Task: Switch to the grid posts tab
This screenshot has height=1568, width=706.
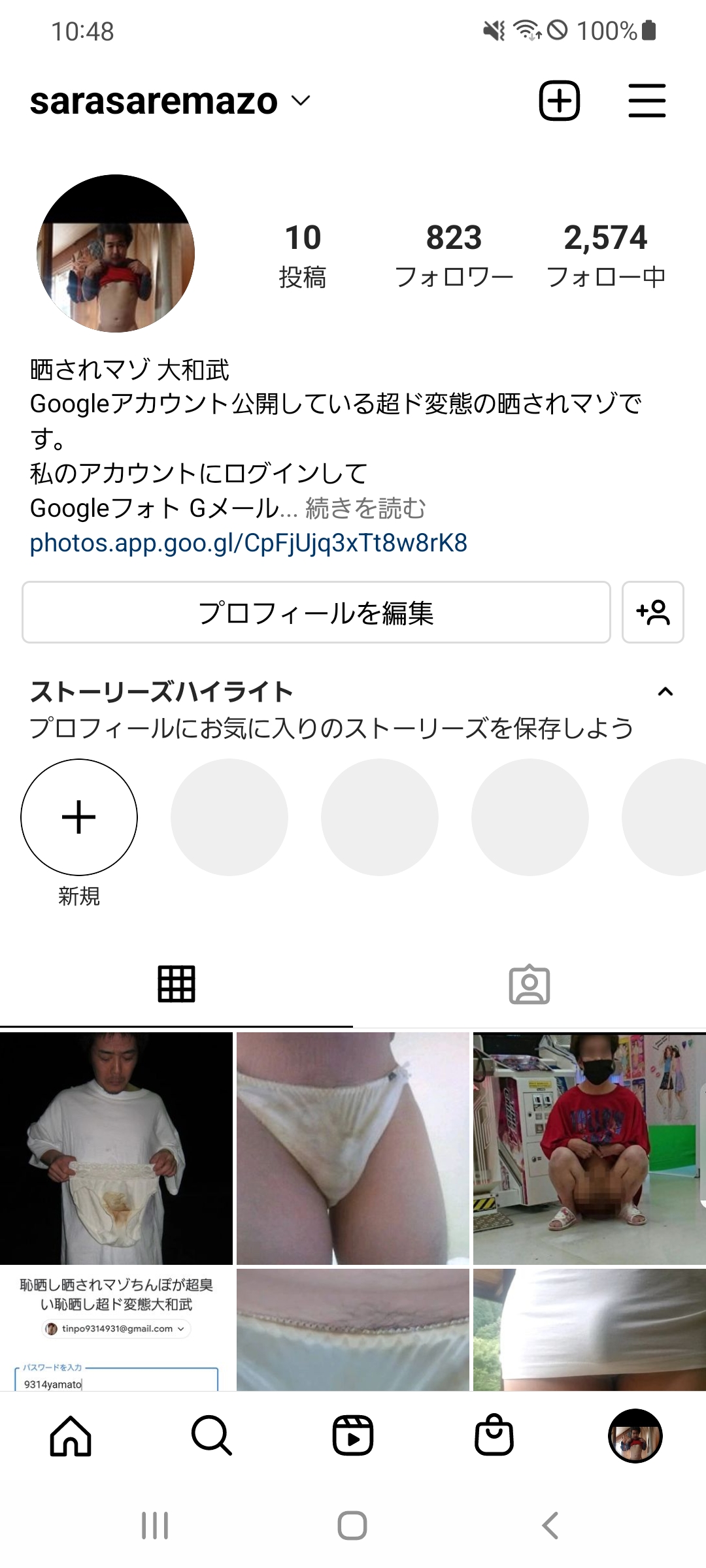Action: coord(176,984)
